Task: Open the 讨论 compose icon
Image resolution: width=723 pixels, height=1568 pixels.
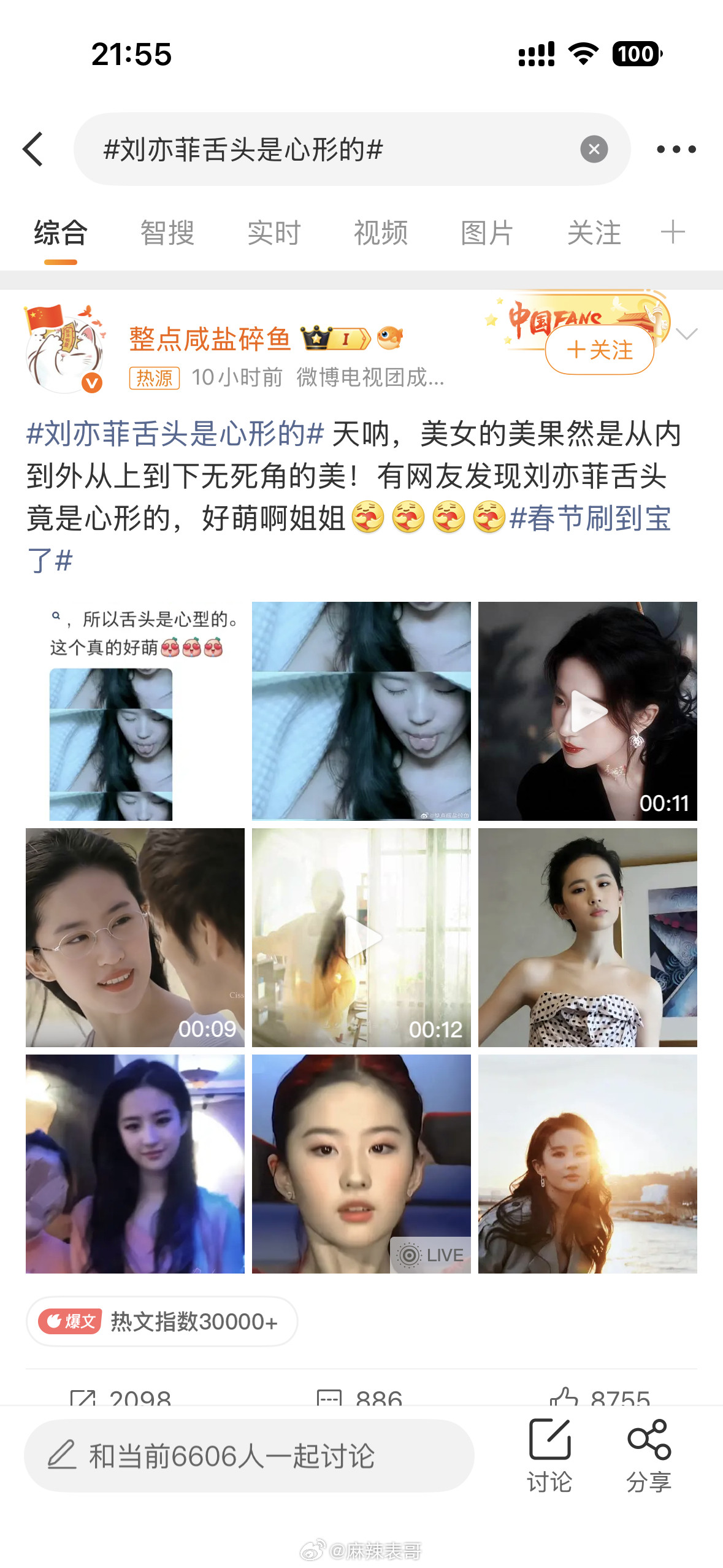Action: (x=551, y=1453)
